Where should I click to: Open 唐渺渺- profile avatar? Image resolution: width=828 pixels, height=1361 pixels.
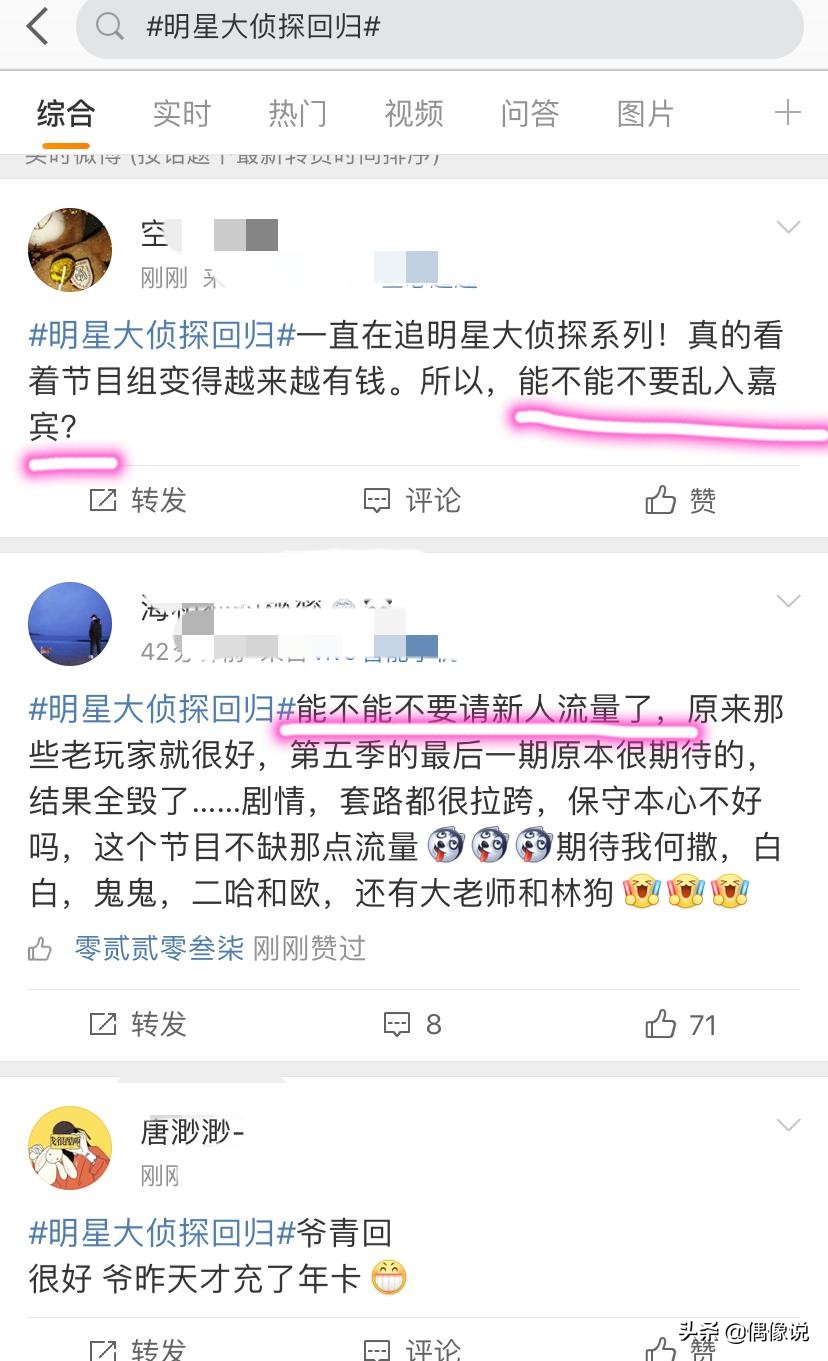(70, 1148)
